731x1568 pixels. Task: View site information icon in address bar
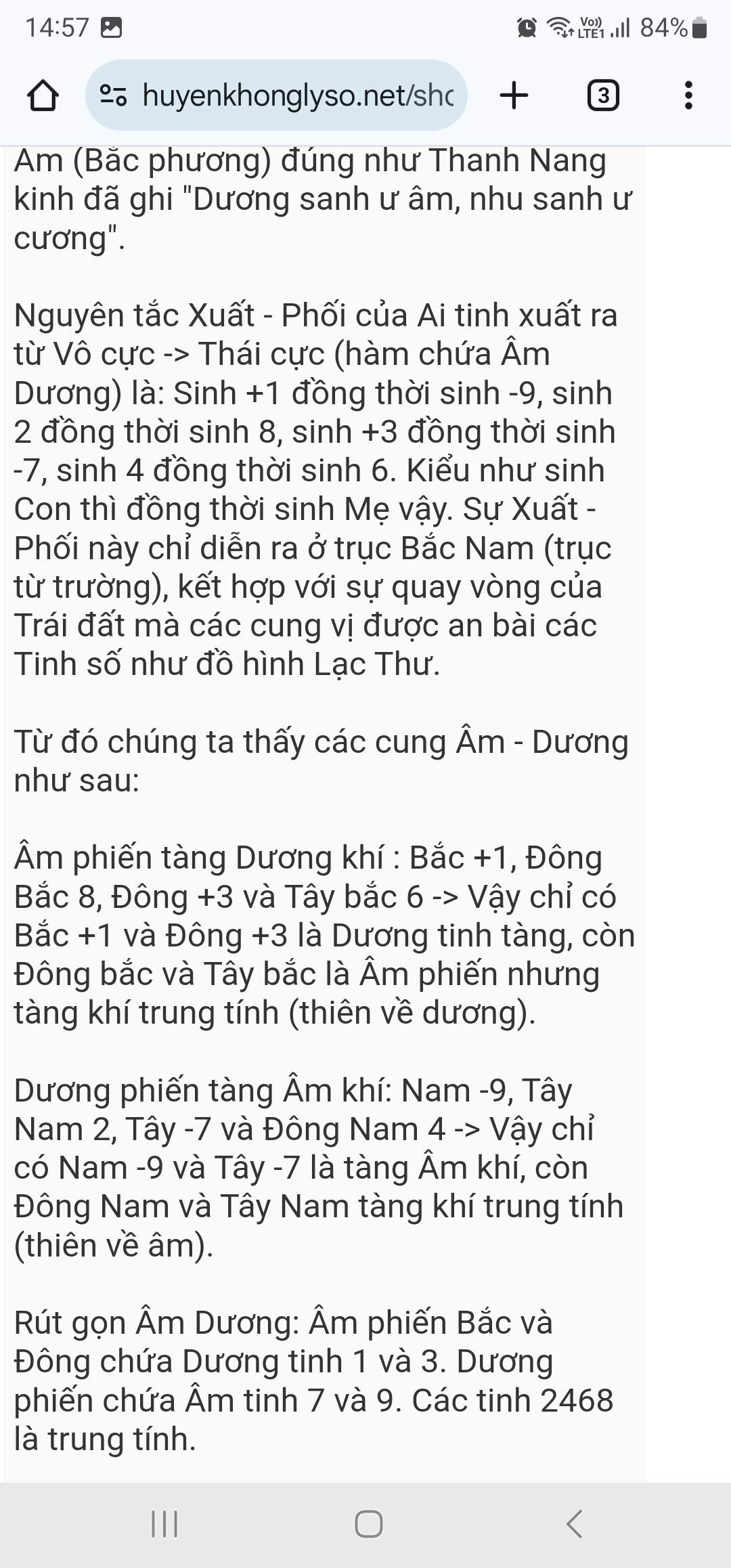pyautogui.click(x=112, y=95)
